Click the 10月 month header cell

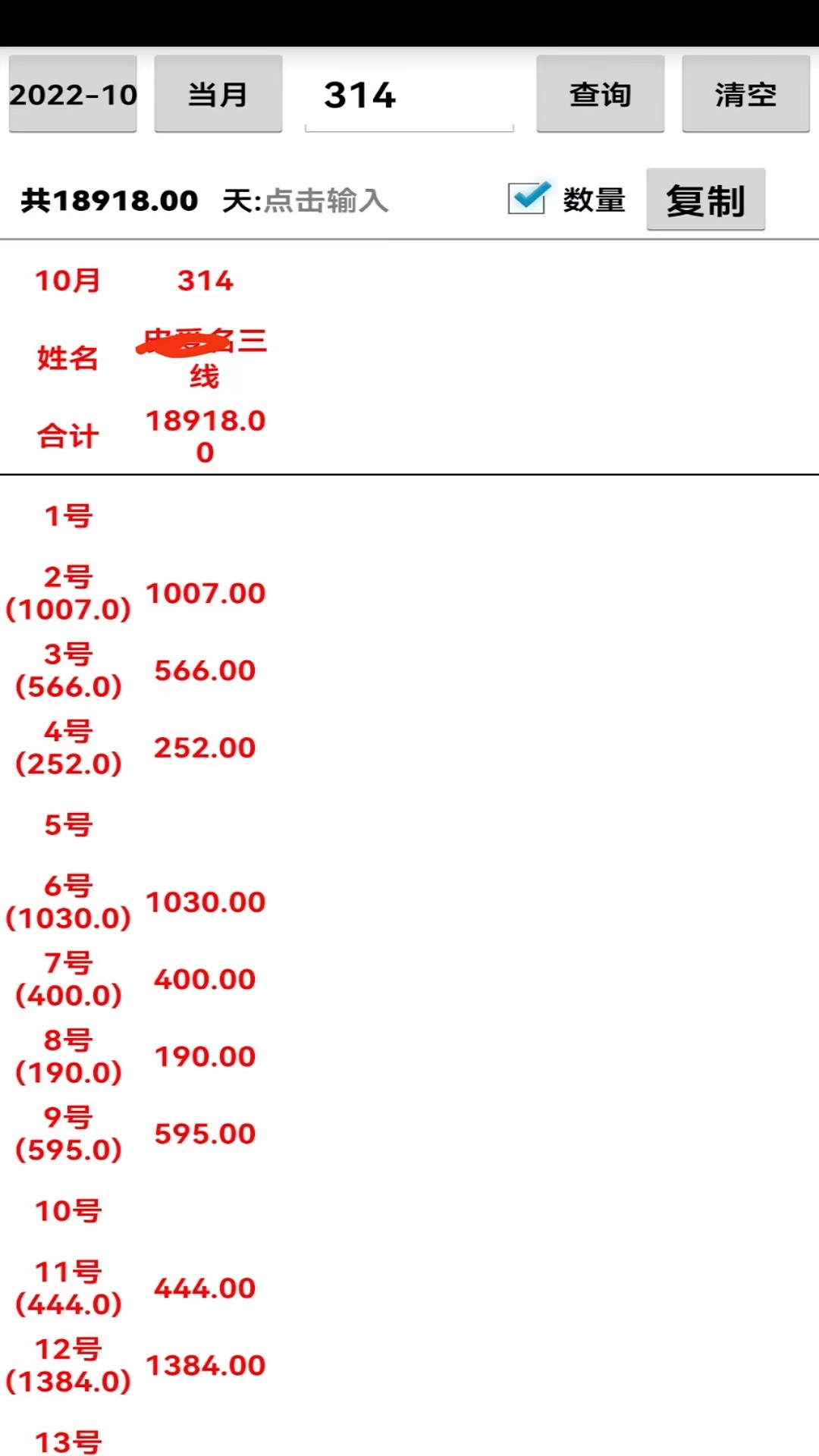pos(68,279)
